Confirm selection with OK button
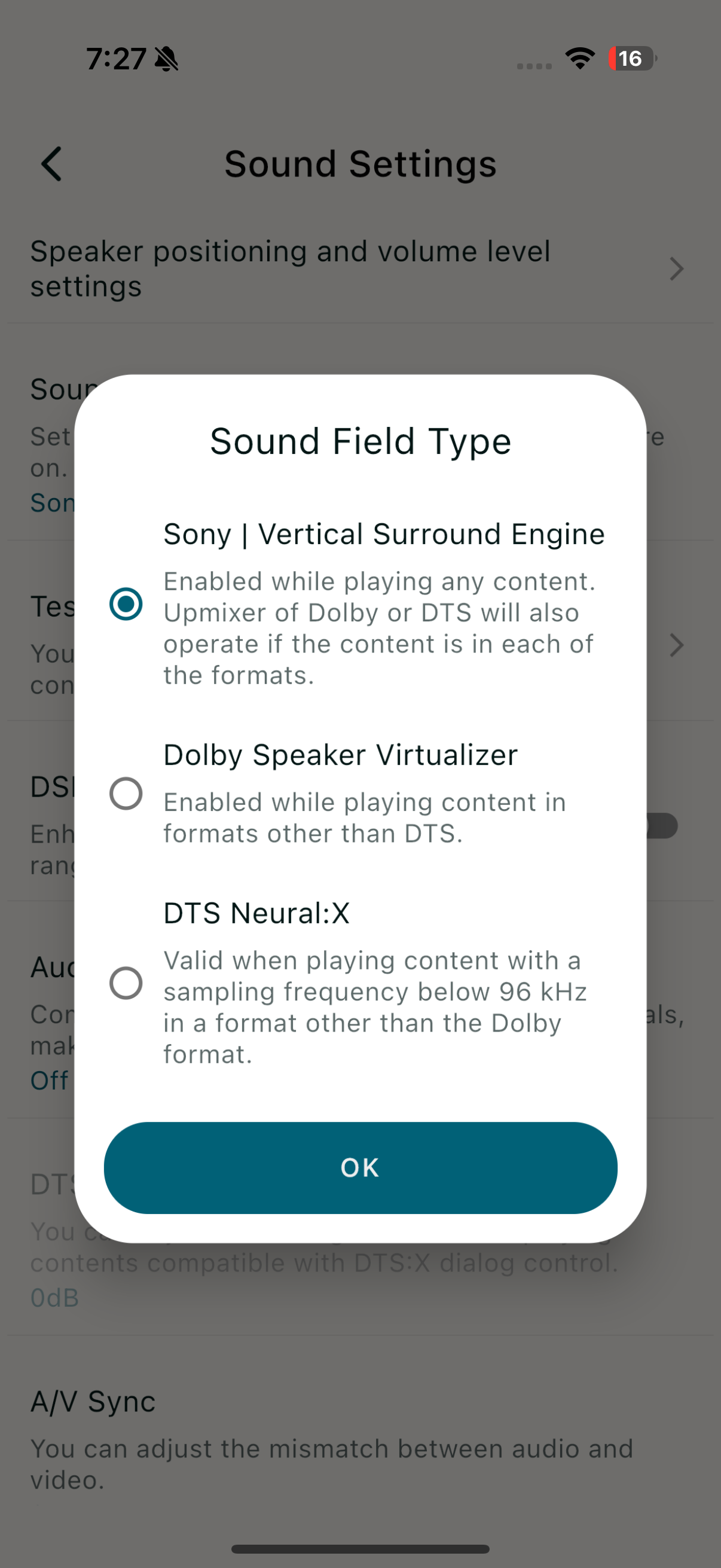721x1568 pixels. click(x=360, y=1167)
